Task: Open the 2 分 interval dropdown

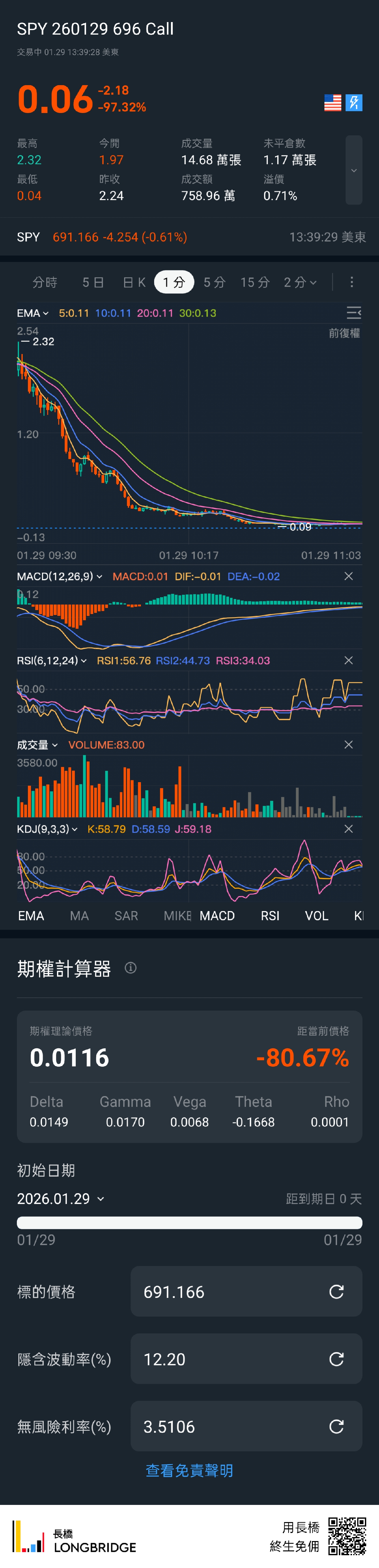Action: (300, 282)
